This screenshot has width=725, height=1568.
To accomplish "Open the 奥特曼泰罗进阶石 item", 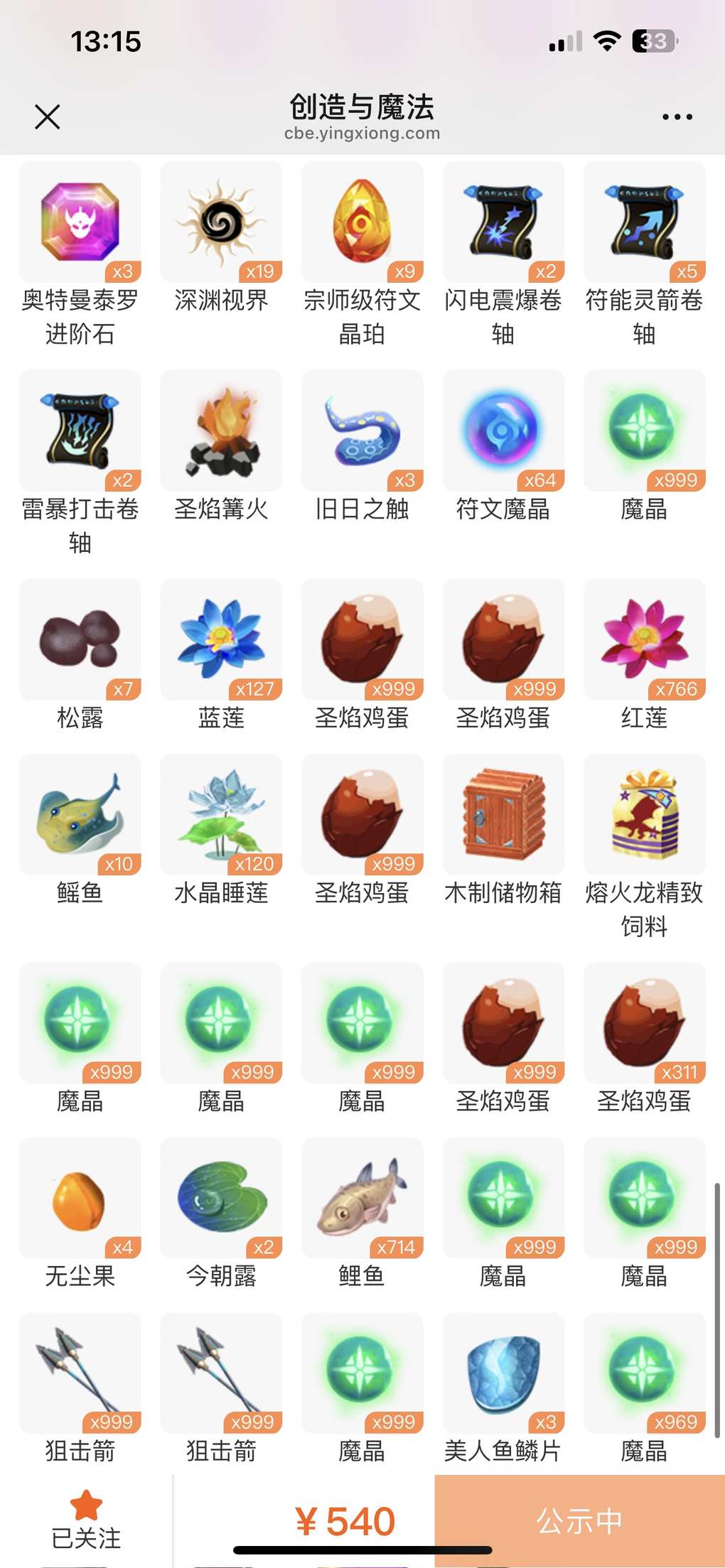I will (x=80, y=222).
